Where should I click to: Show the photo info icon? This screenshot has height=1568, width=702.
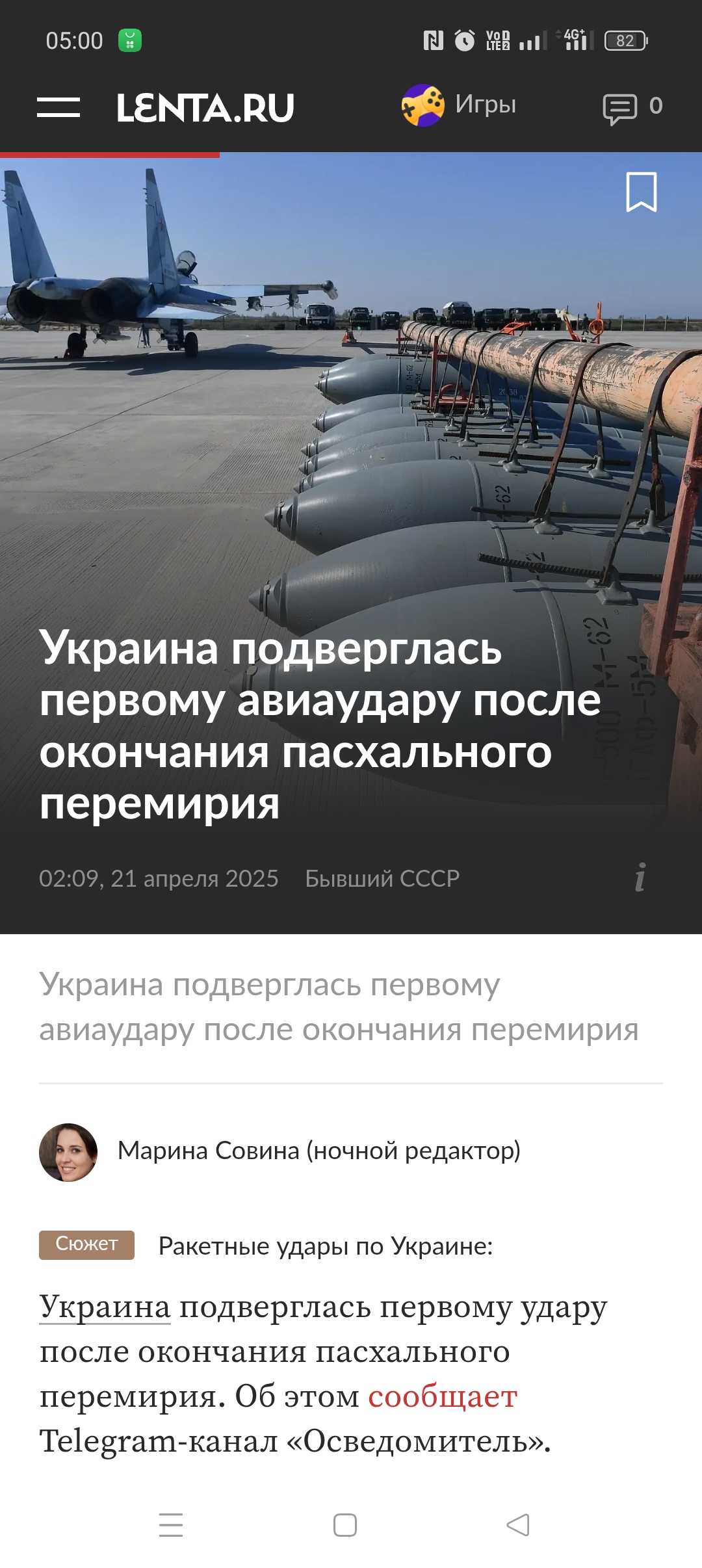[x=640, y=878]
